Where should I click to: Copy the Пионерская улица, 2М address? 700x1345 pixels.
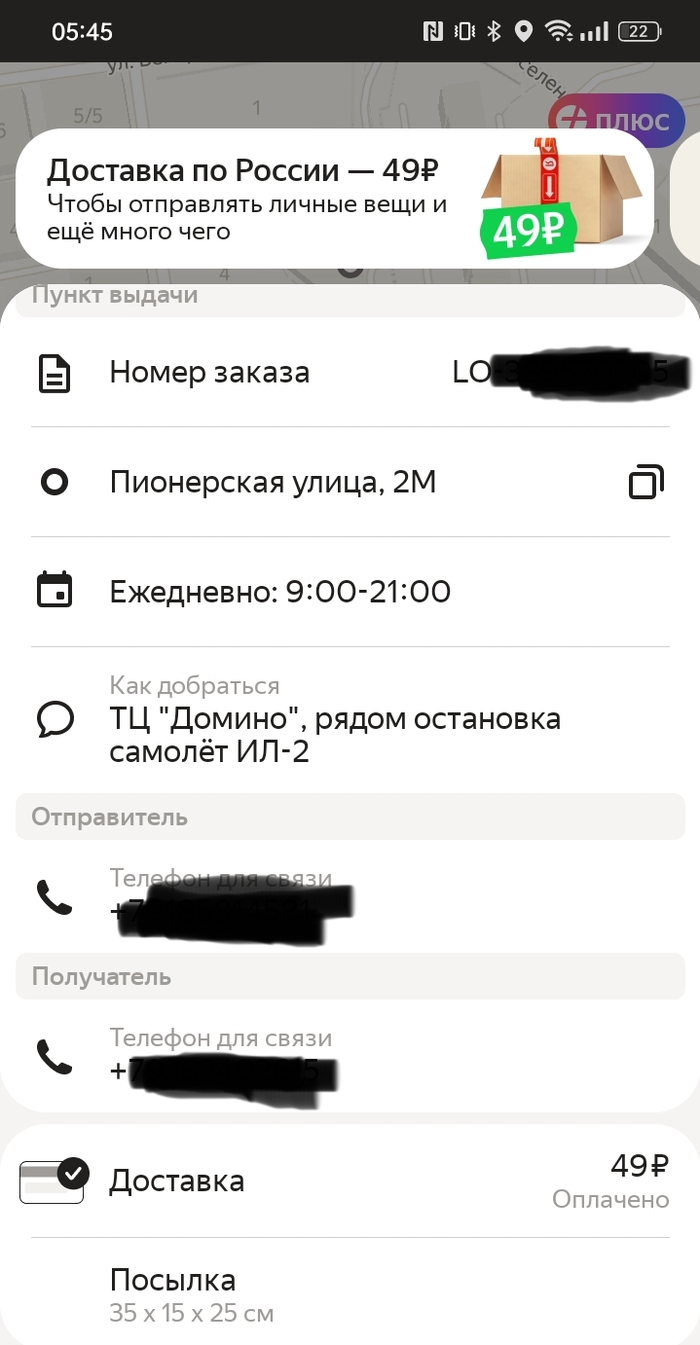click(646, 483)
